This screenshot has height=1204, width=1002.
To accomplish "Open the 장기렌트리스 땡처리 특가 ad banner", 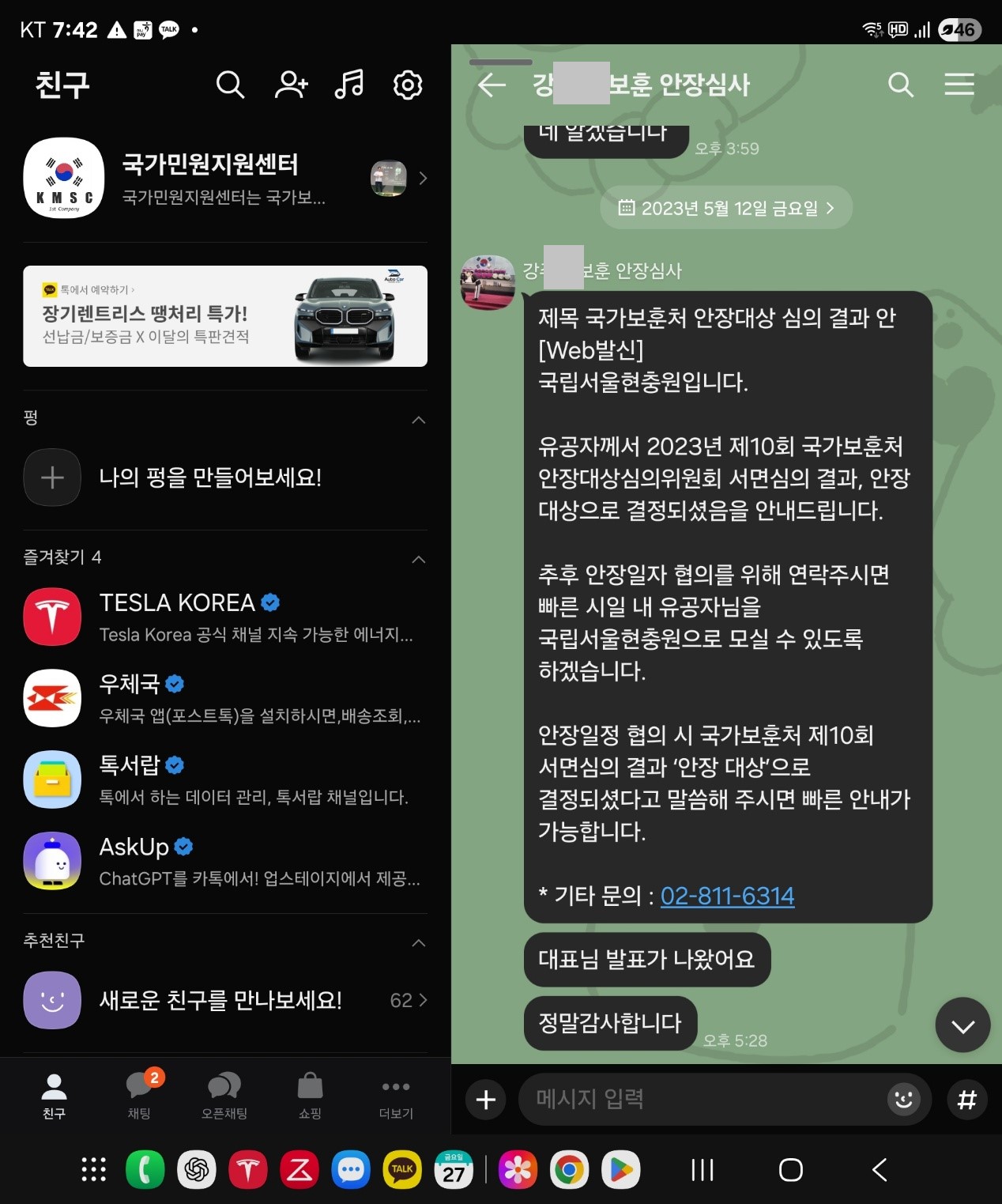I will coord(225,316).
